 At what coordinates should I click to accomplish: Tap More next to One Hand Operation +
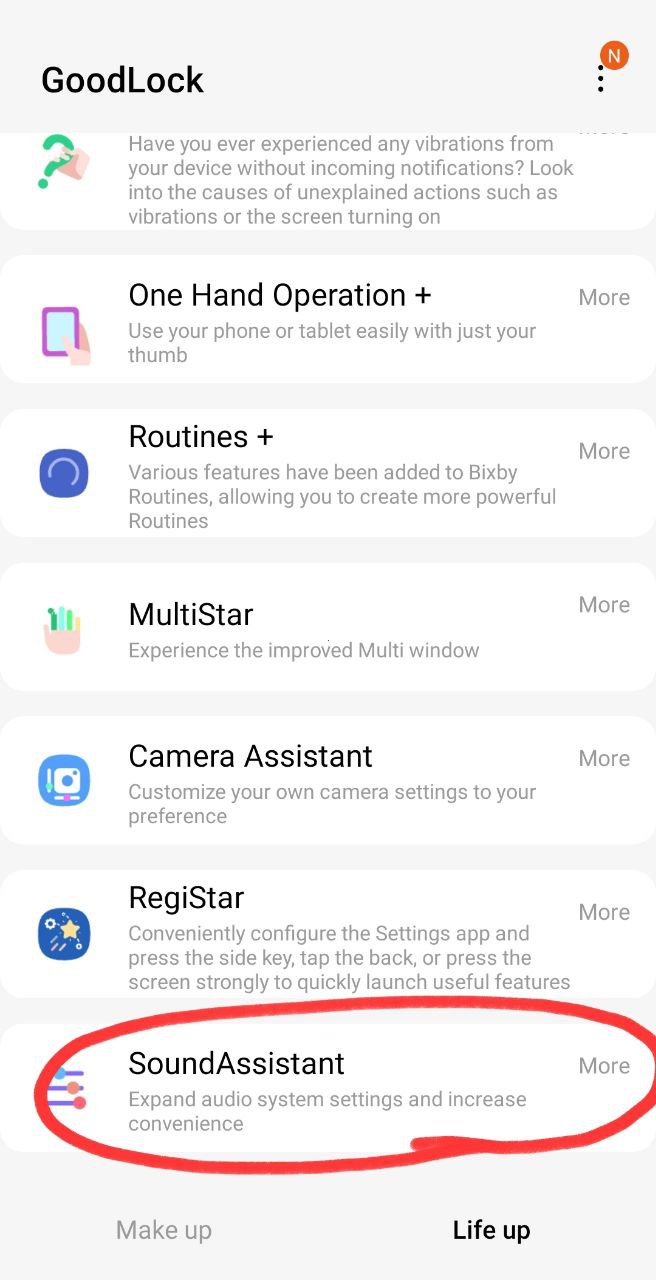604,298
